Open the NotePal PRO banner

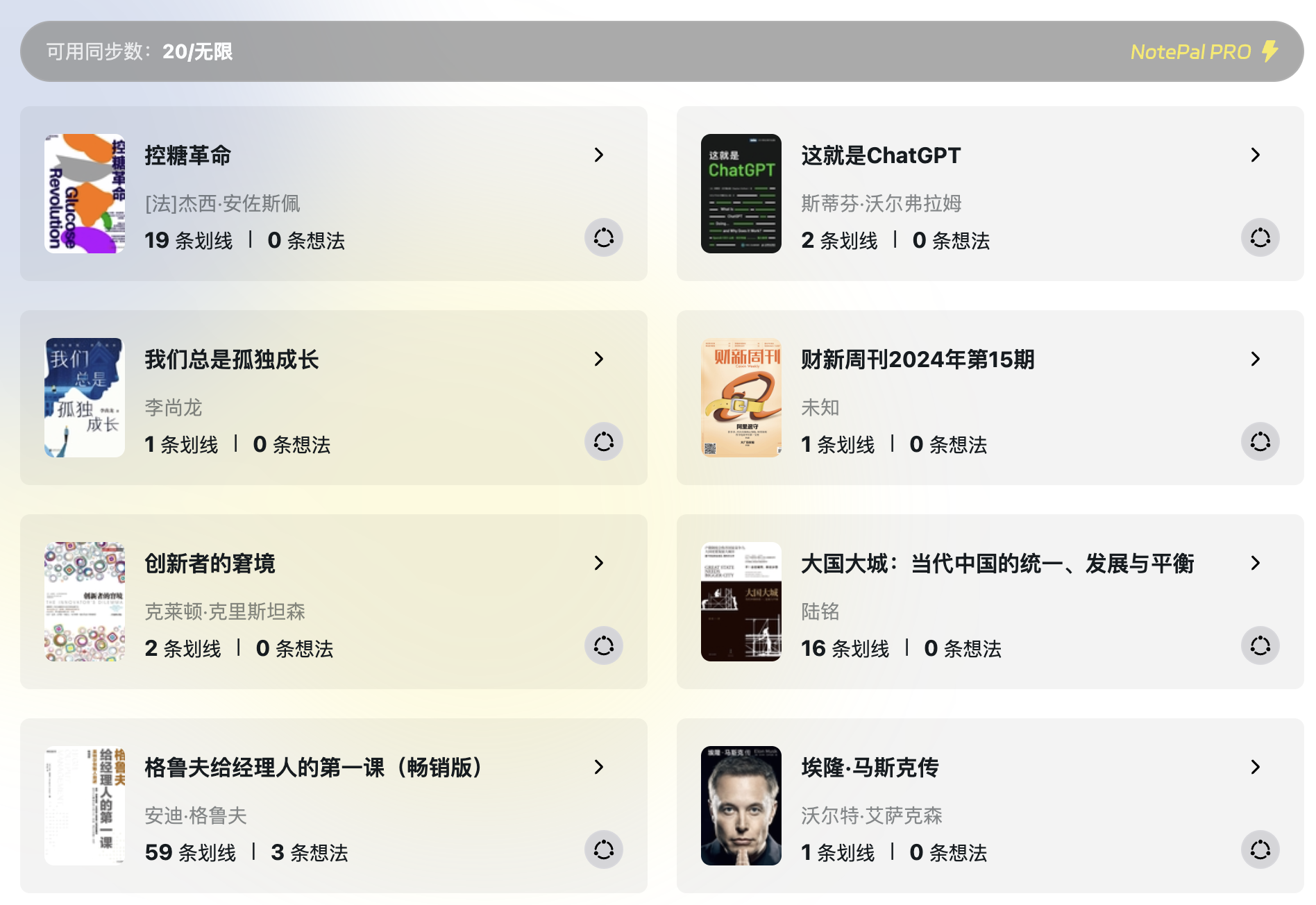point(1203,52)
